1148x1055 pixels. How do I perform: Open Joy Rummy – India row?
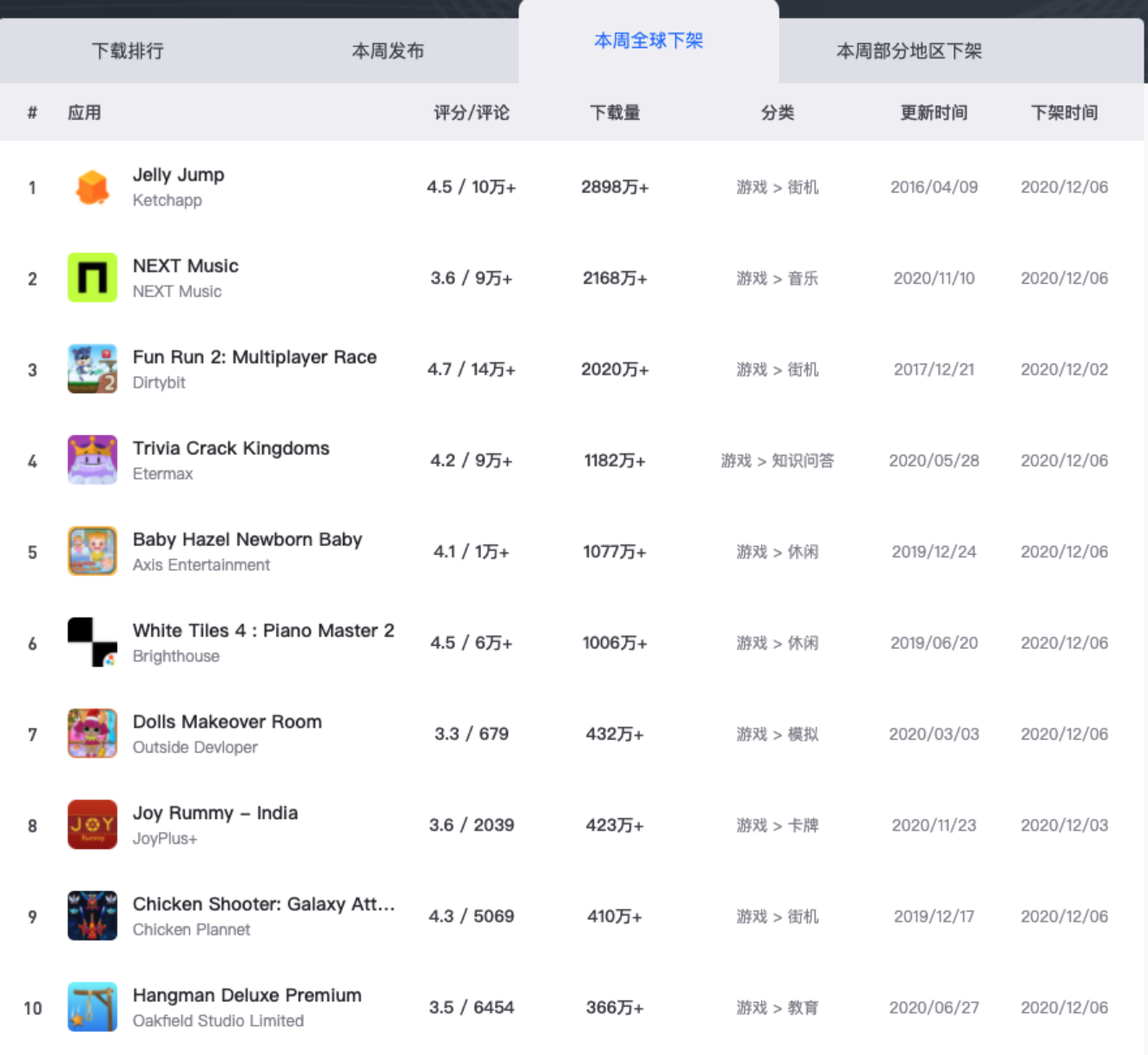(214, 814)
